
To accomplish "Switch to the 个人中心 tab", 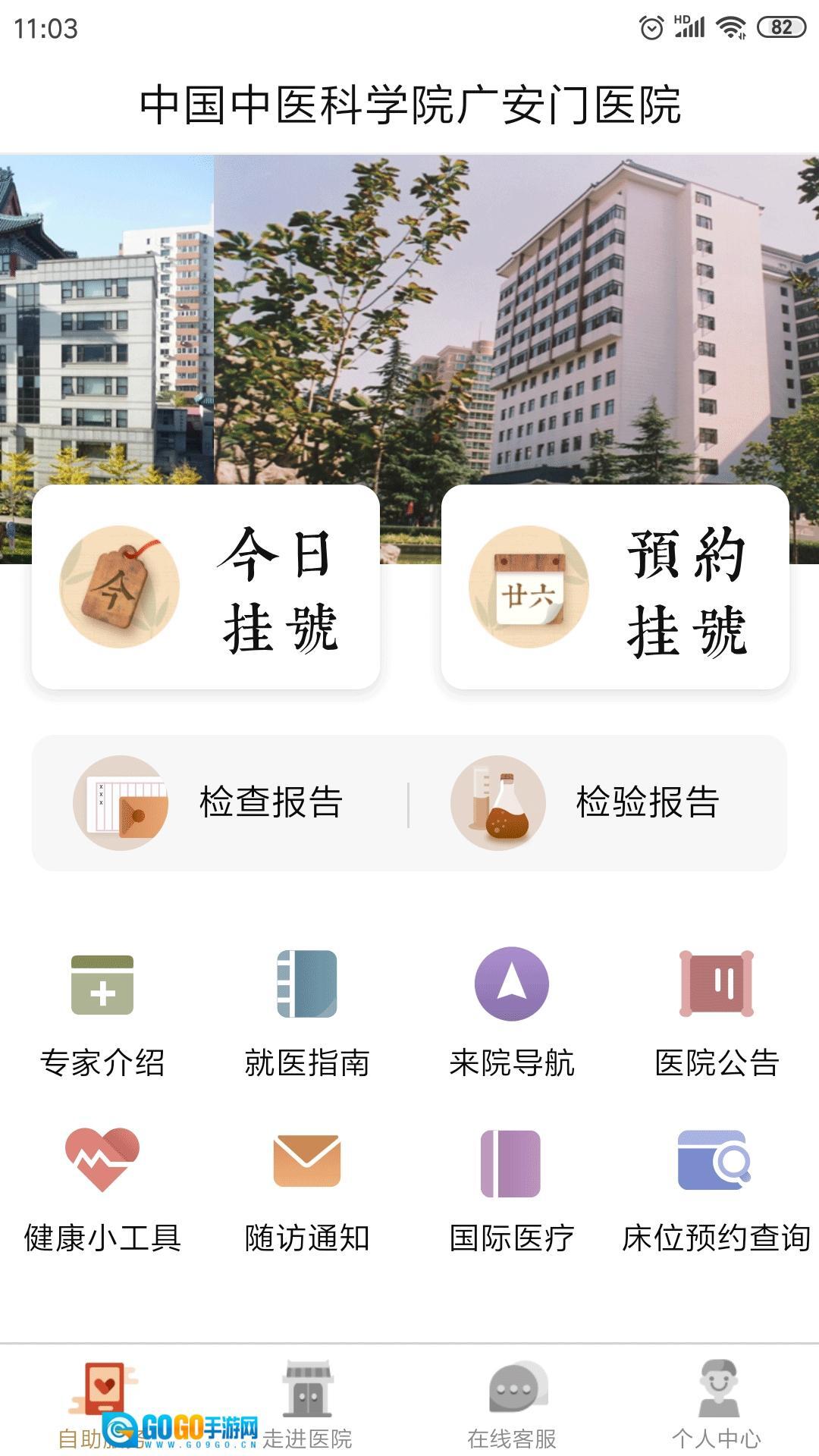I will 717,1401.
